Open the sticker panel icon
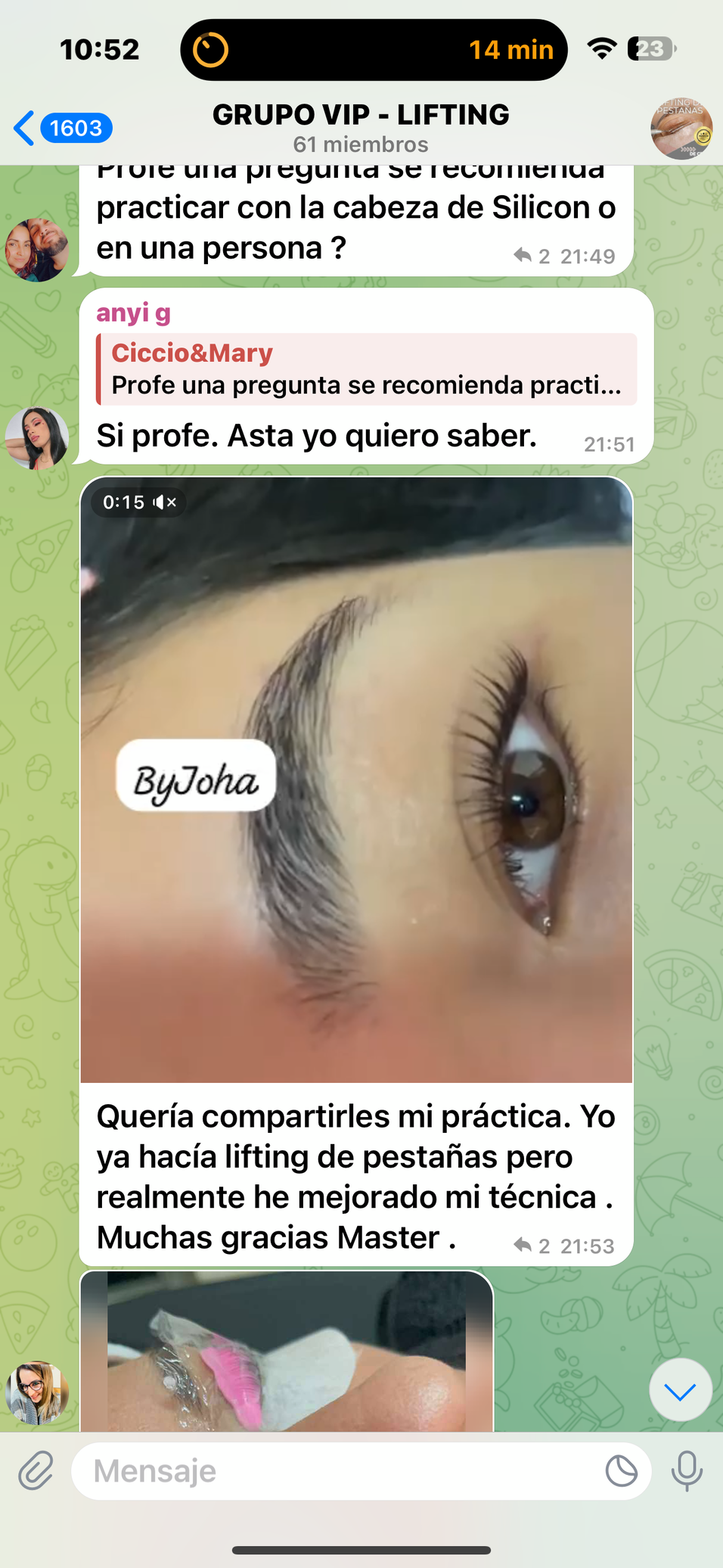Image resolution: width=723 pixels, height=1568 pixels. 622,1471
